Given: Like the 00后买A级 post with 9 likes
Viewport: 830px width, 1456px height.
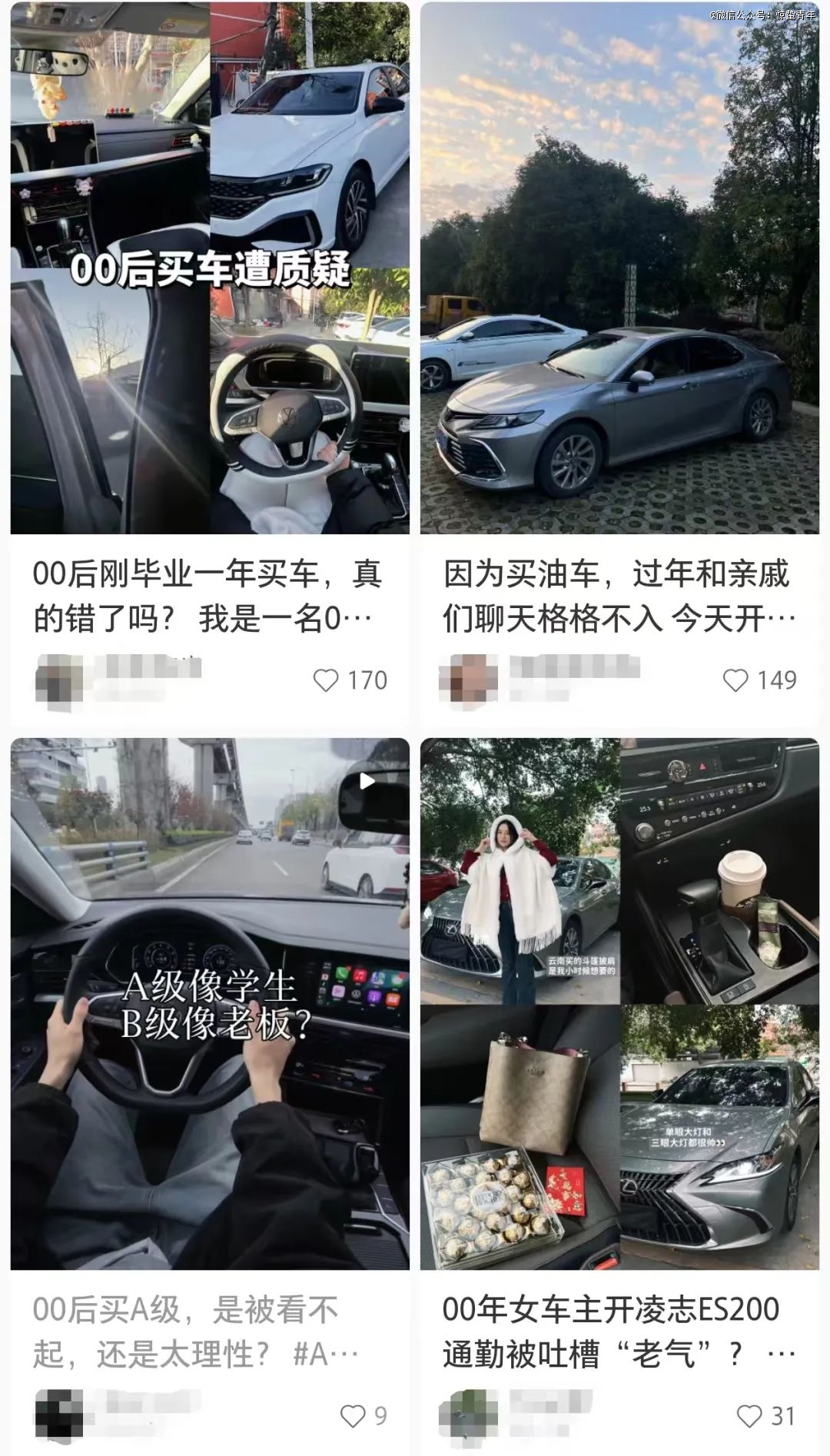Looking at the screenshot, I should point(353,1416).
